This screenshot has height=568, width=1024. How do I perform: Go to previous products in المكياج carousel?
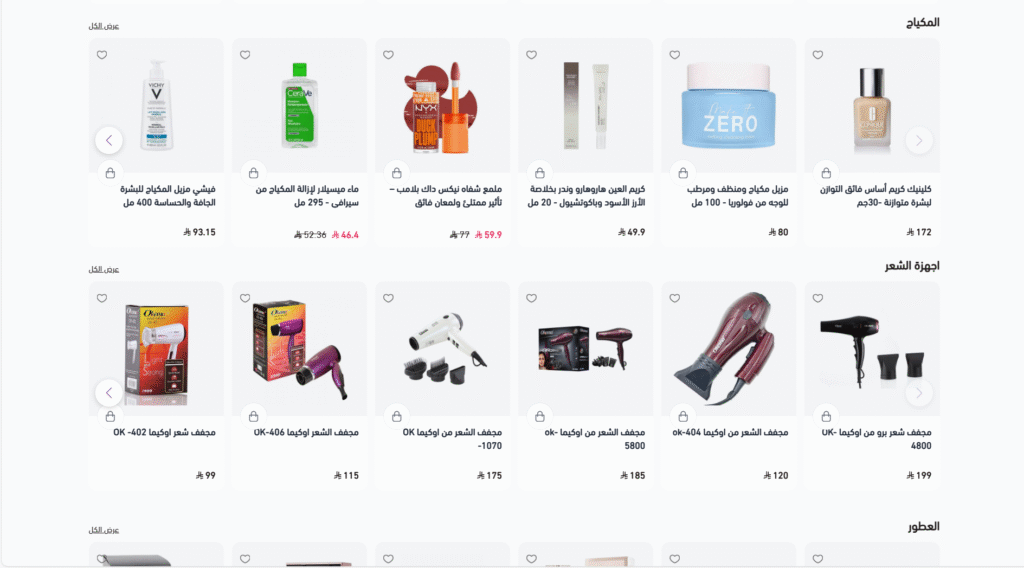coord(919,140)
